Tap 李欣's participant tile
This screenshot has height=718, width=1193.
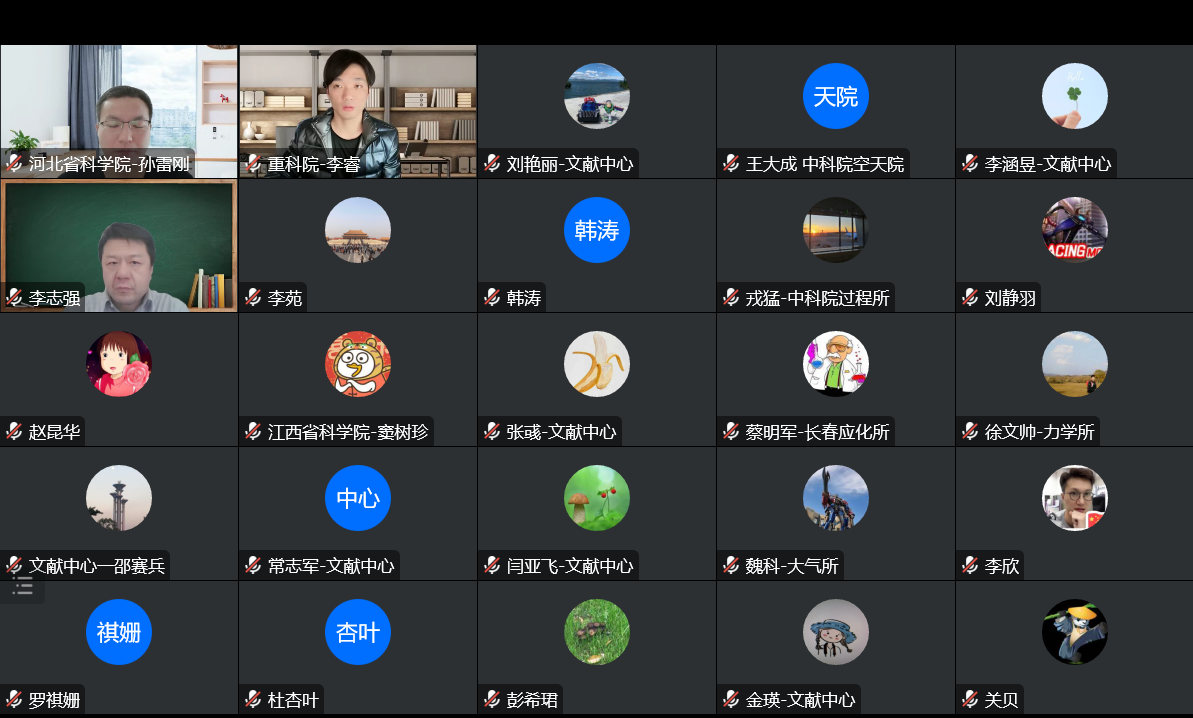click(x=1074, y=513)
